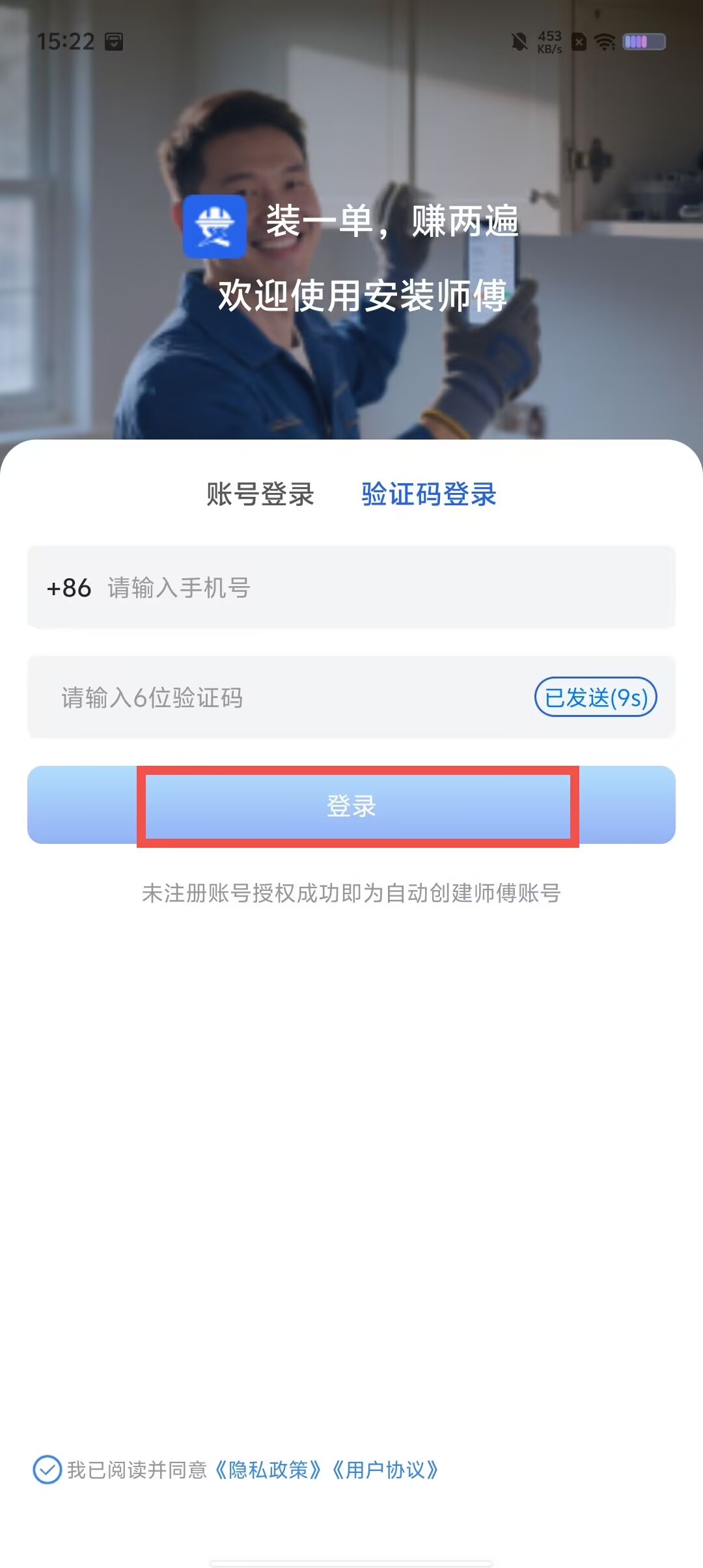Uncheck the 我已阅读并同意 agreement checkbox

[47, 1470]
